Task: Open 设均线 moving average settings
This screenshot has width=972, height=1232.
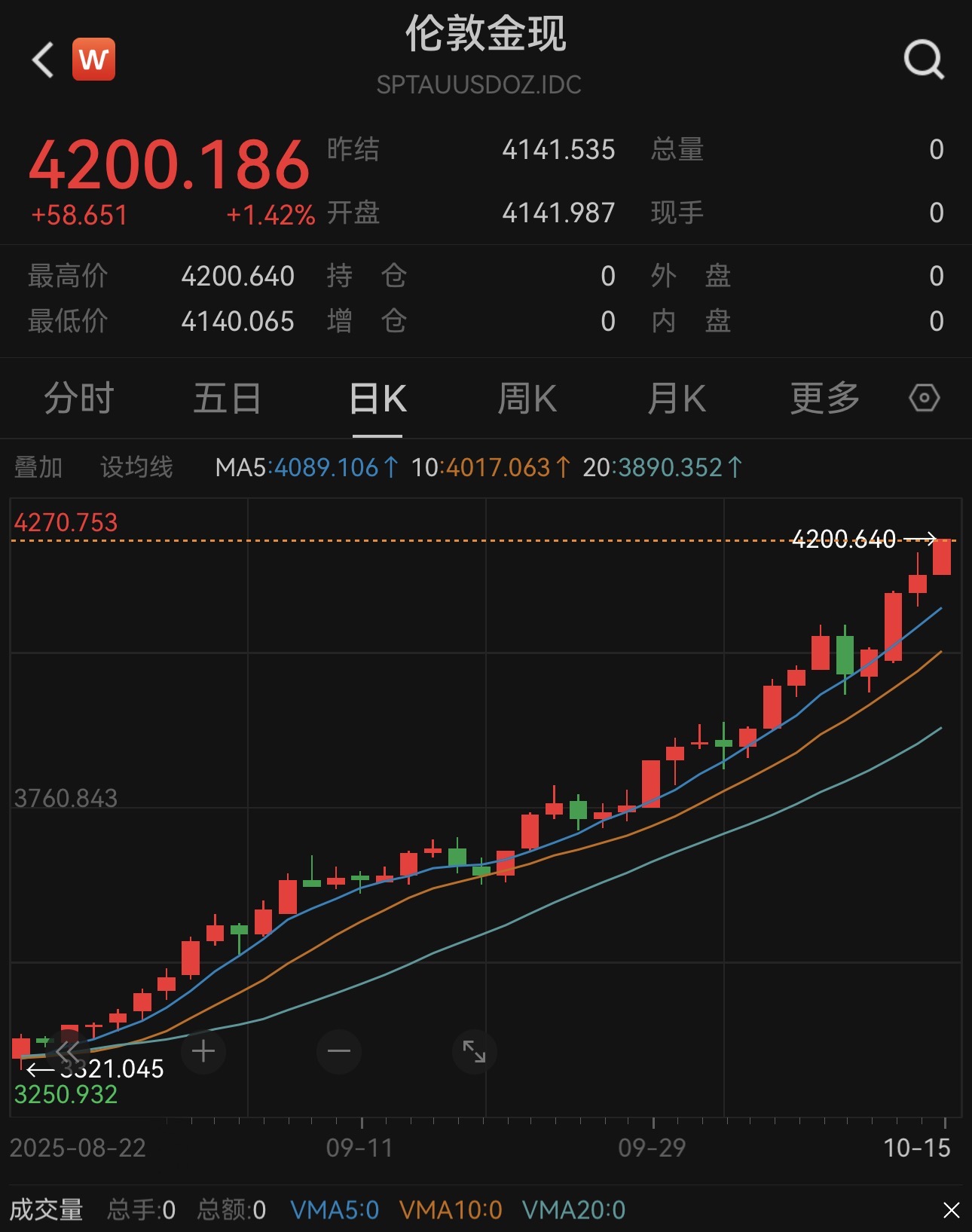Action: click(136, 467)
